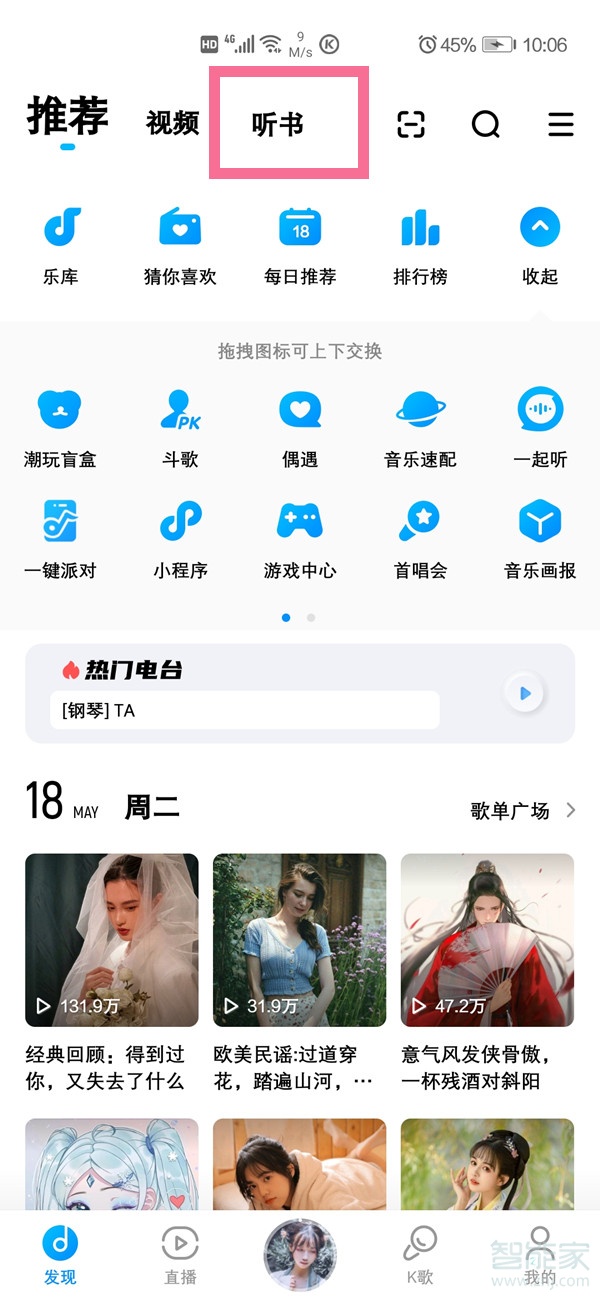Open 游戏中心 game center
This screenshot has width=600, height=1300.
tap(300, 540)
